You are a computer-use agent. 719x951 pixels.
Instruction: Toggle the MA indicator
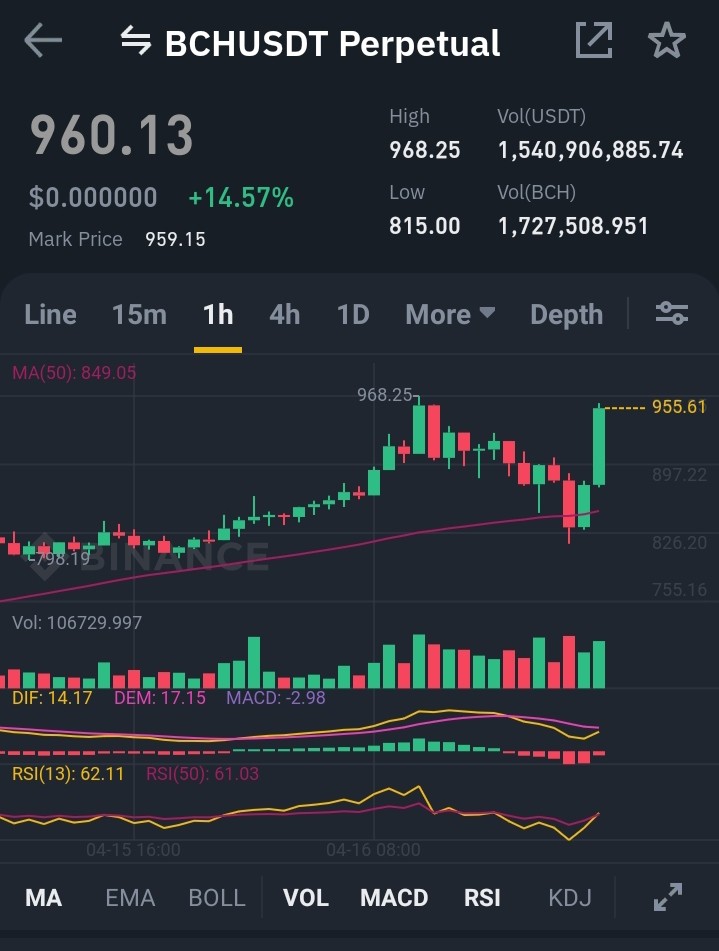43,898
